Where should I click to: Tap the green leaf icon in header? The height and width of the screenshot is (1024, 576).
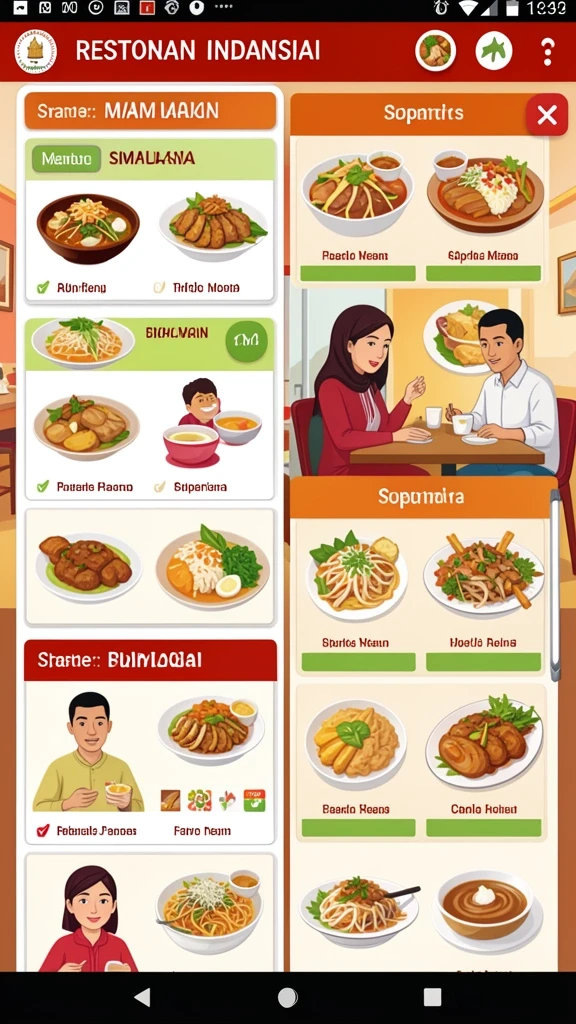494,51
